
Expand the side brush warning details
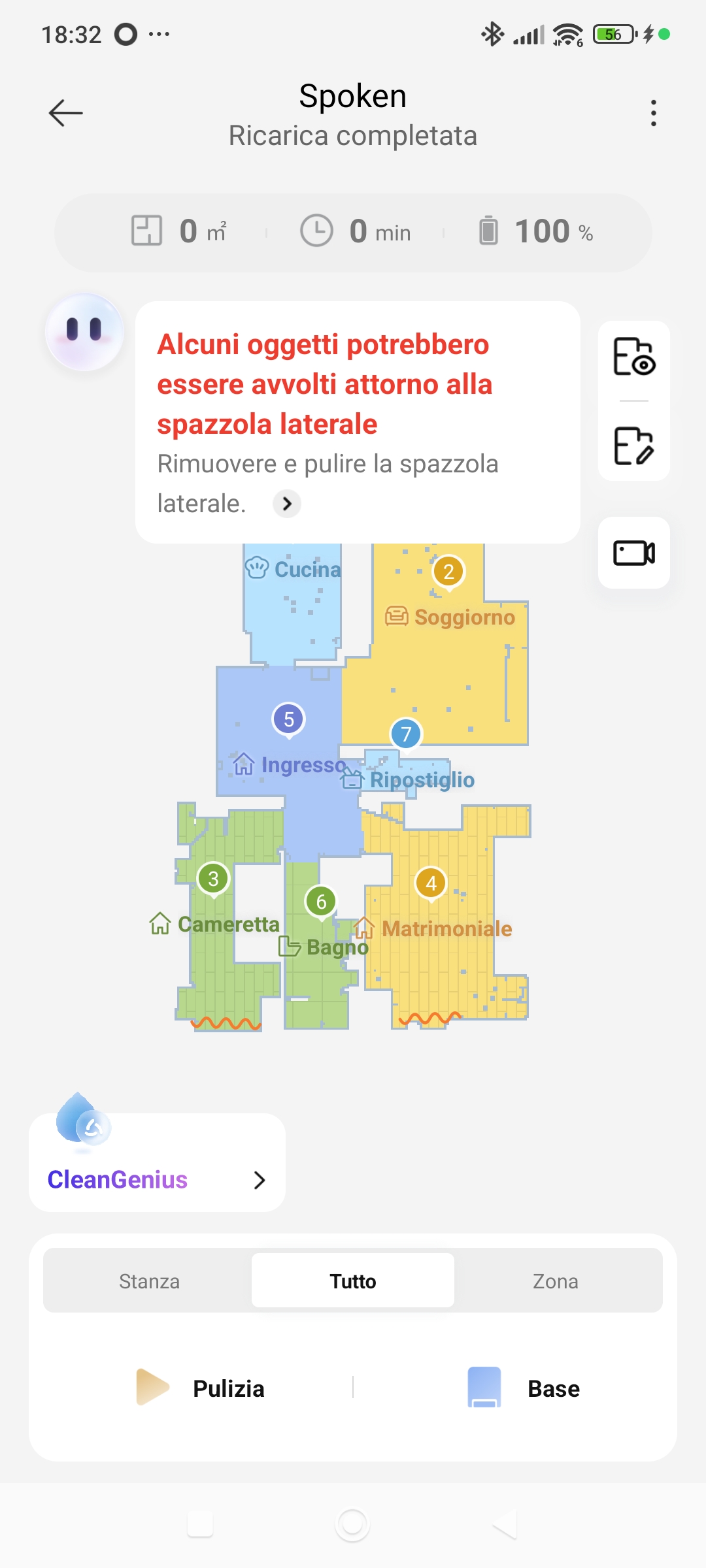(287, 504)
